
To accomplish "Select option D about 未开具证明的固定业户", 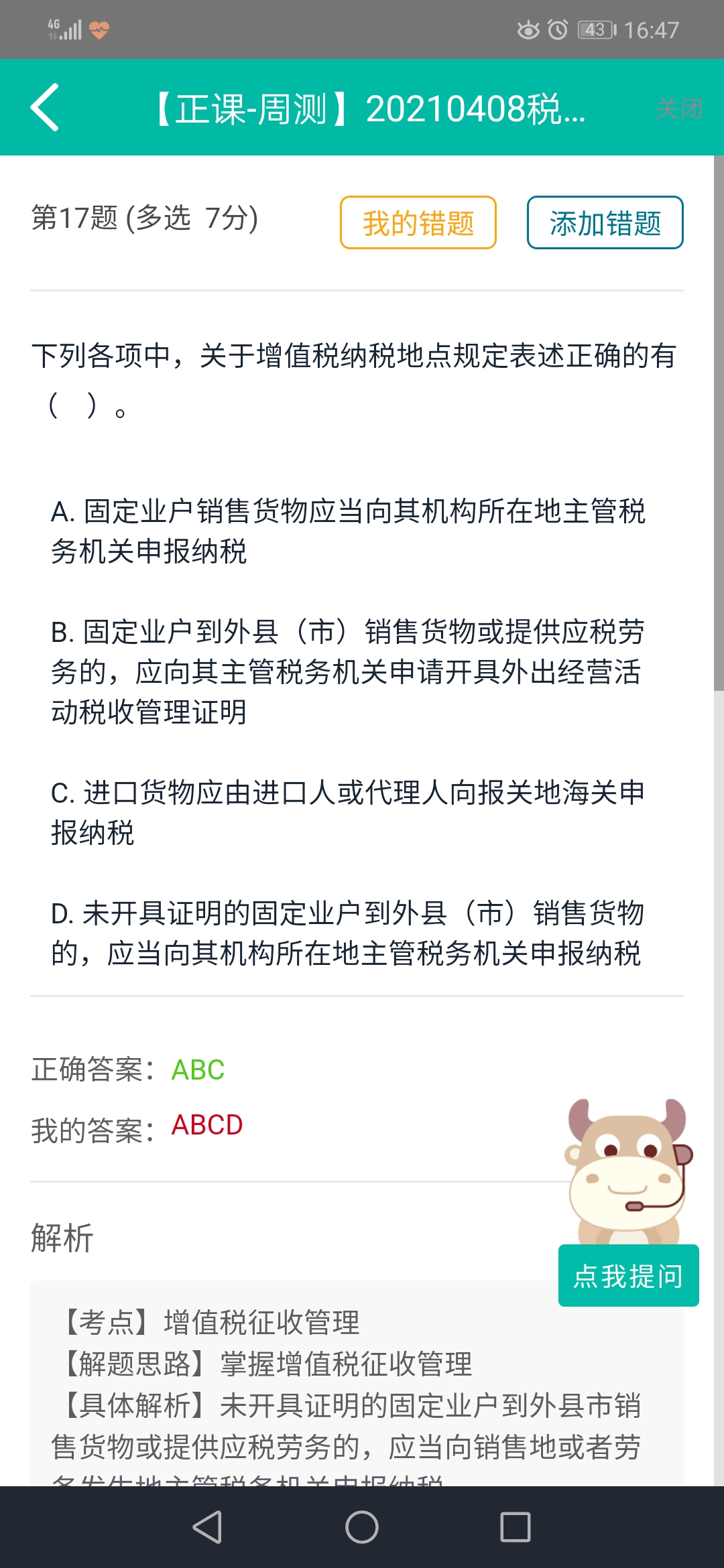I will [349, 933].
